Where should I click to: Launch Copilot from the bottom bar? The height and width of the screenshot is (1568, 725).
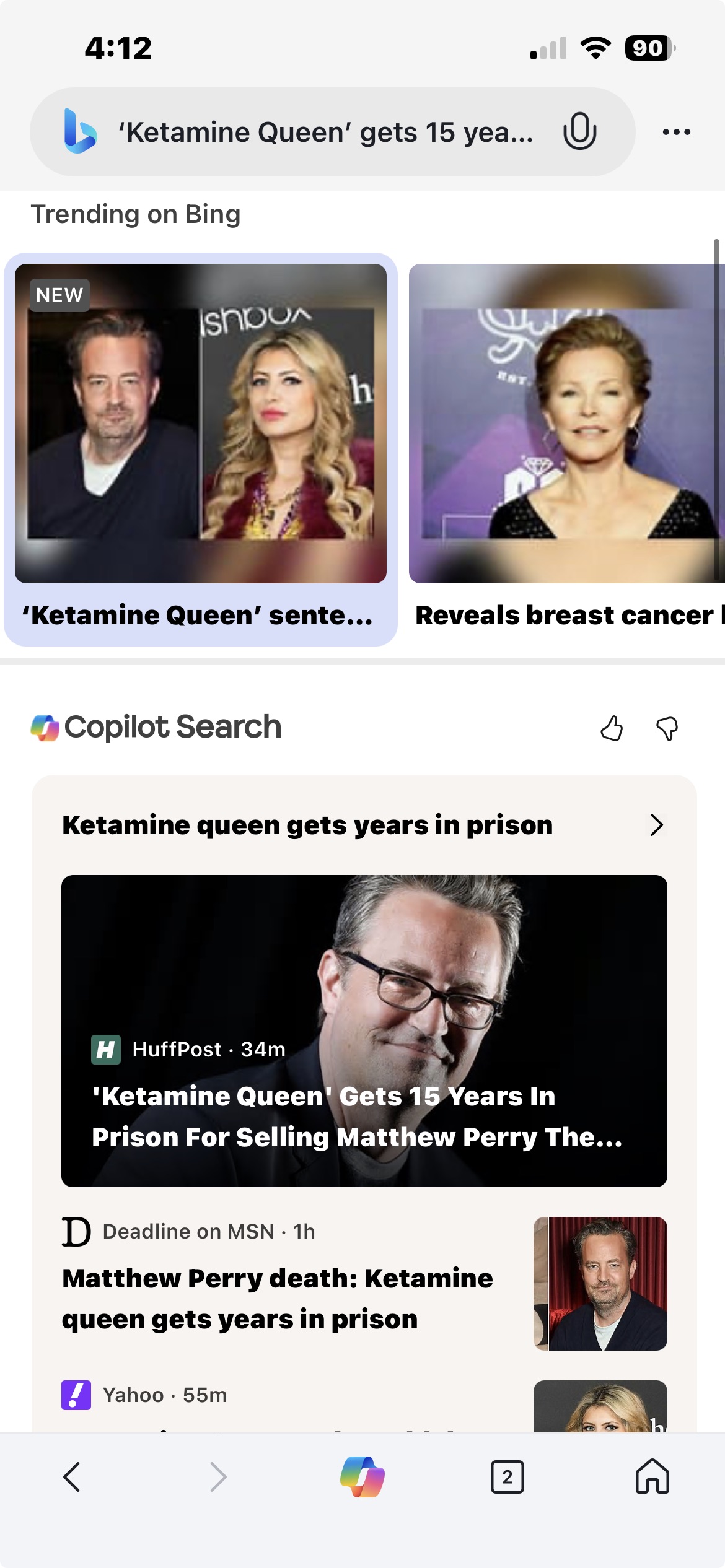click(x=362, y=1476)
